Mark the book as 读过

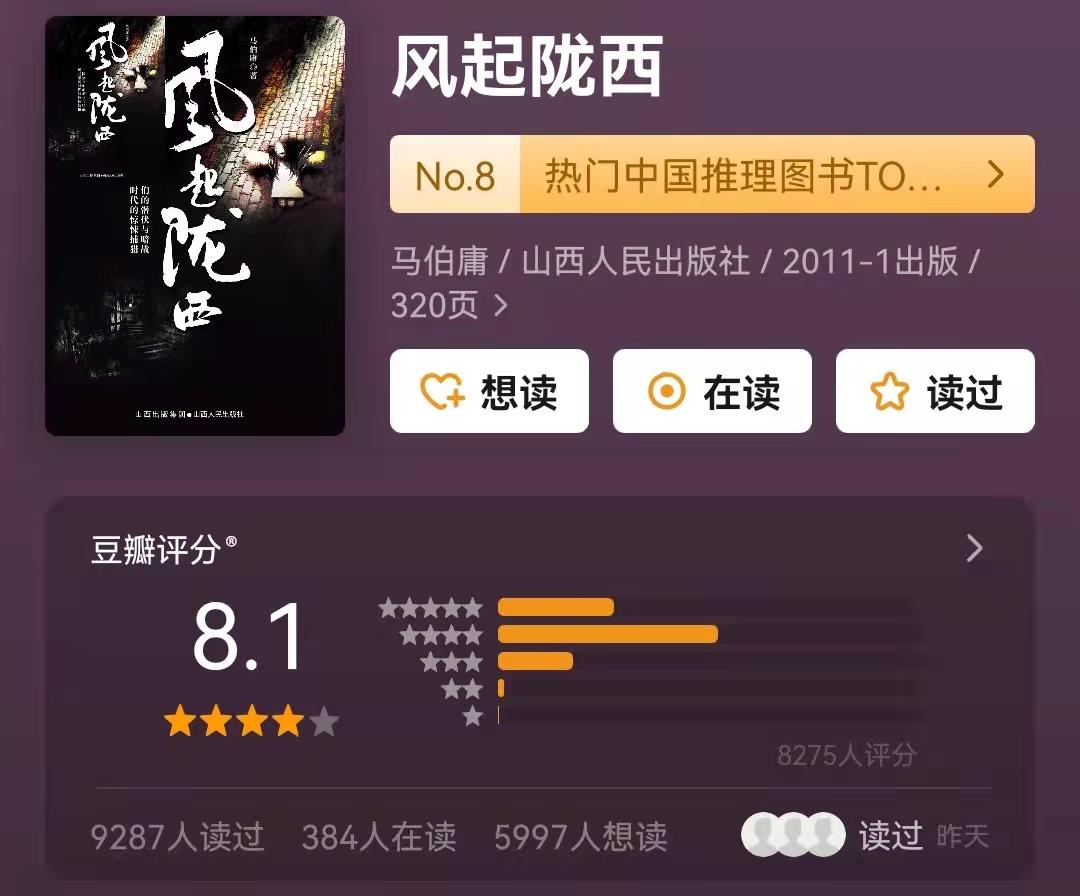tap(934, 391)
